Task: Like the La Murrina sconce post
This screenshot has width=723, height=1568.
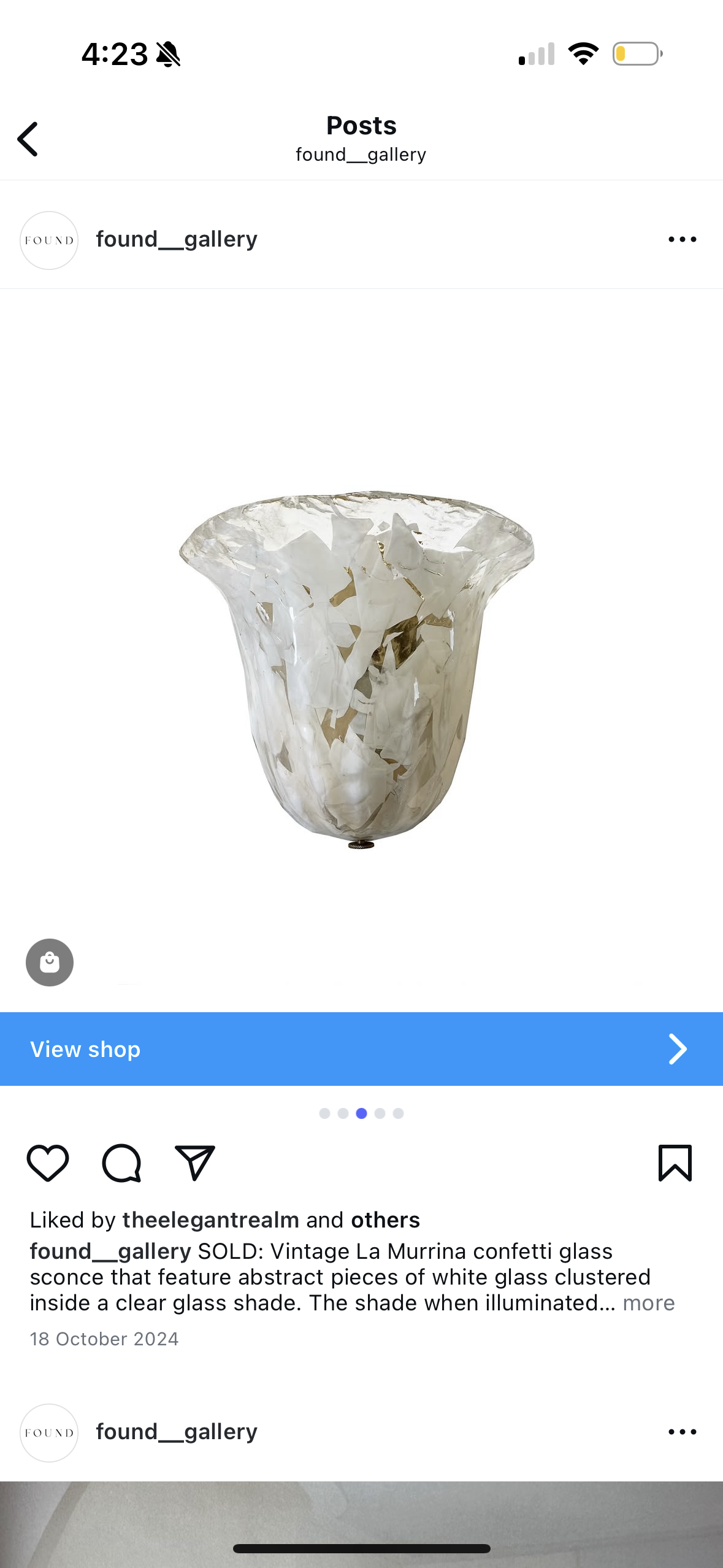Action: [x=48, y=1163]
